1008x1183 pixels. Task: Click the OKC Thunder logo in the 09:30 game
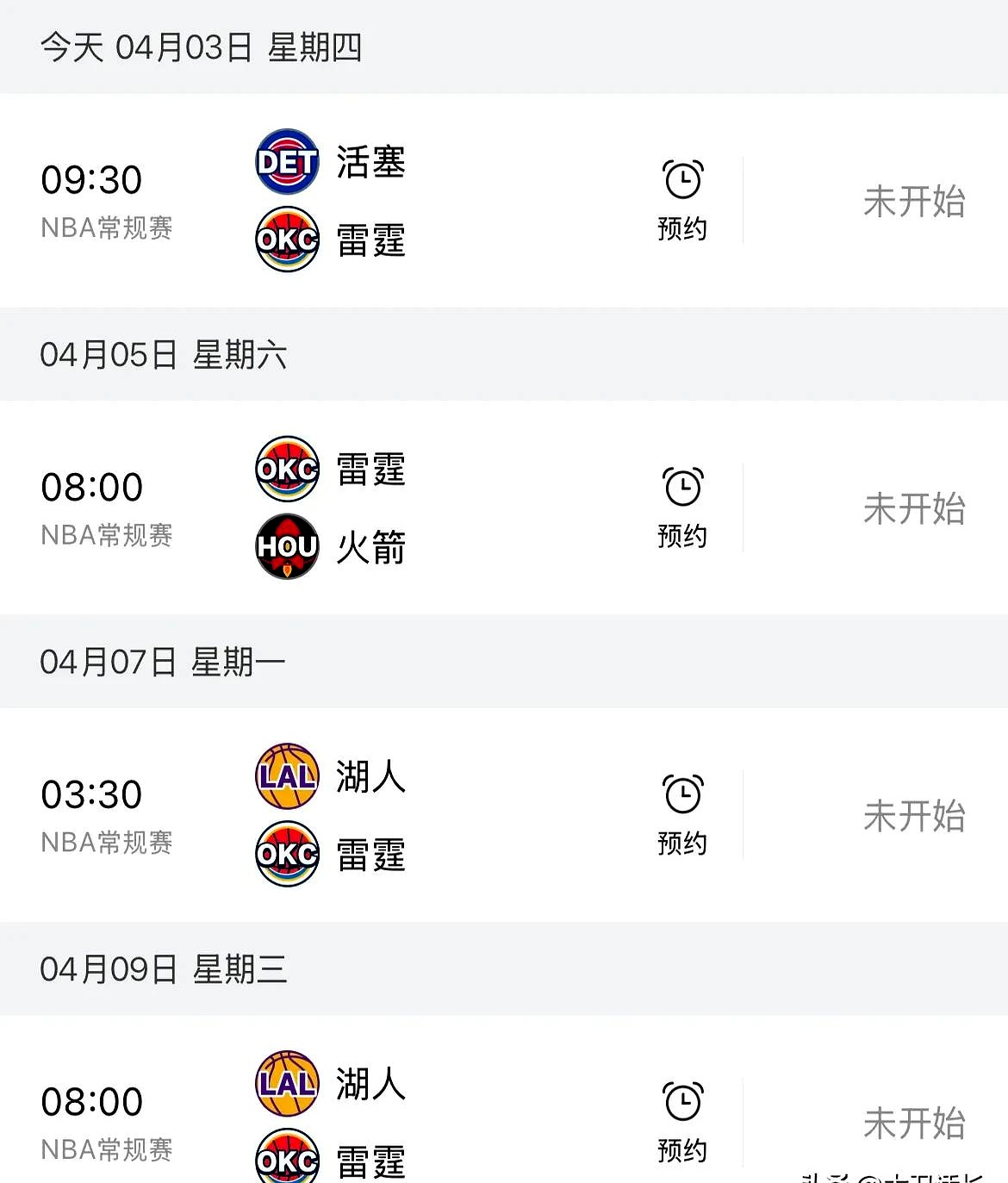[287, 242]
